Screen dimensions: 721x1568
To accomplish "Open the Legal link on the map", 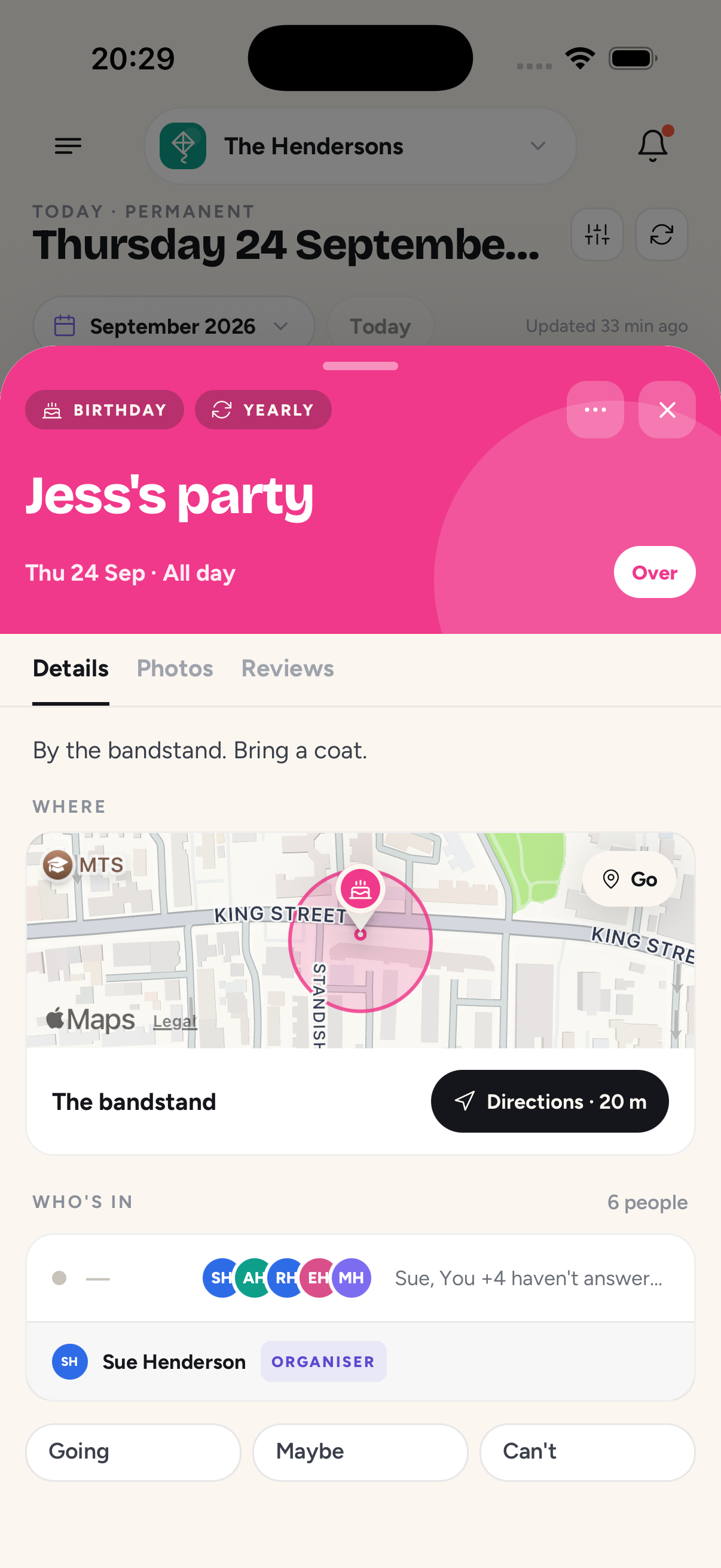I will click(x=175, y=1021).
